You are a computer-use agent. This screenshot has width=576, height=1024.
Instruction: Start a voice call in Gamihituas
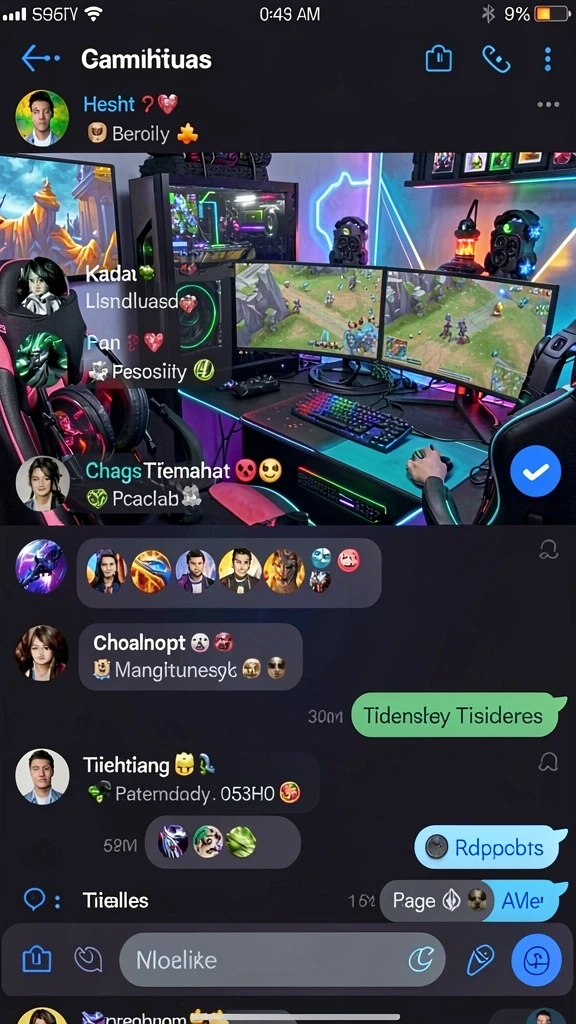click(x=496, y=59)
